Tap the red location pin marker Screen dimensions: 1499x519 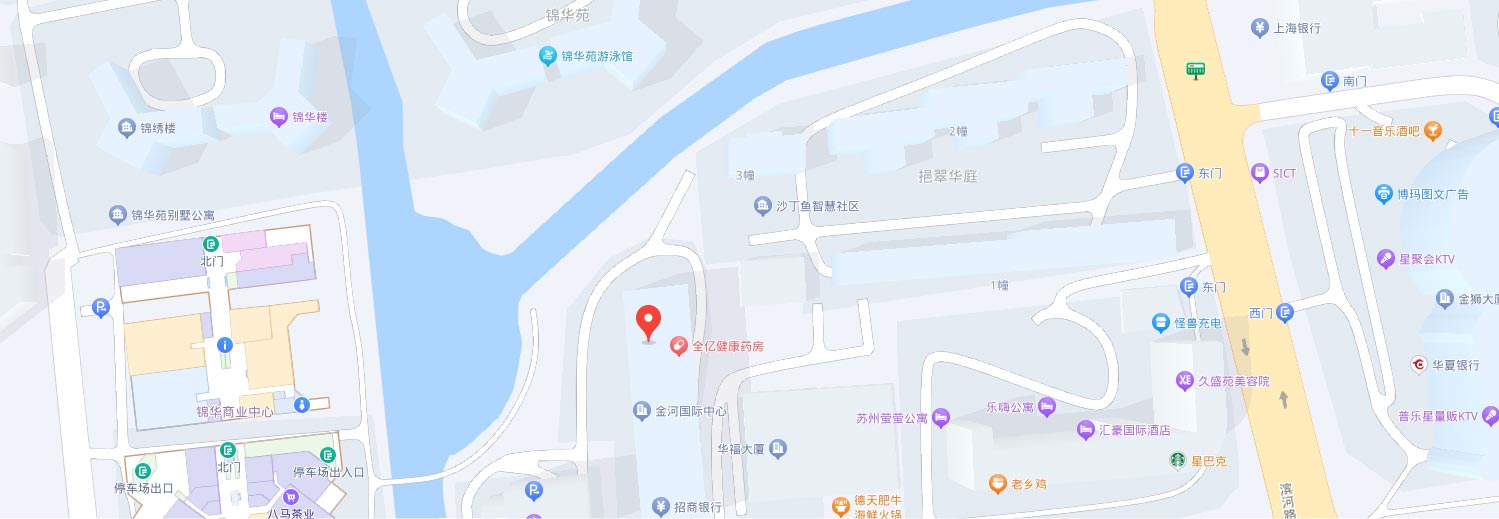coord(649,322)
